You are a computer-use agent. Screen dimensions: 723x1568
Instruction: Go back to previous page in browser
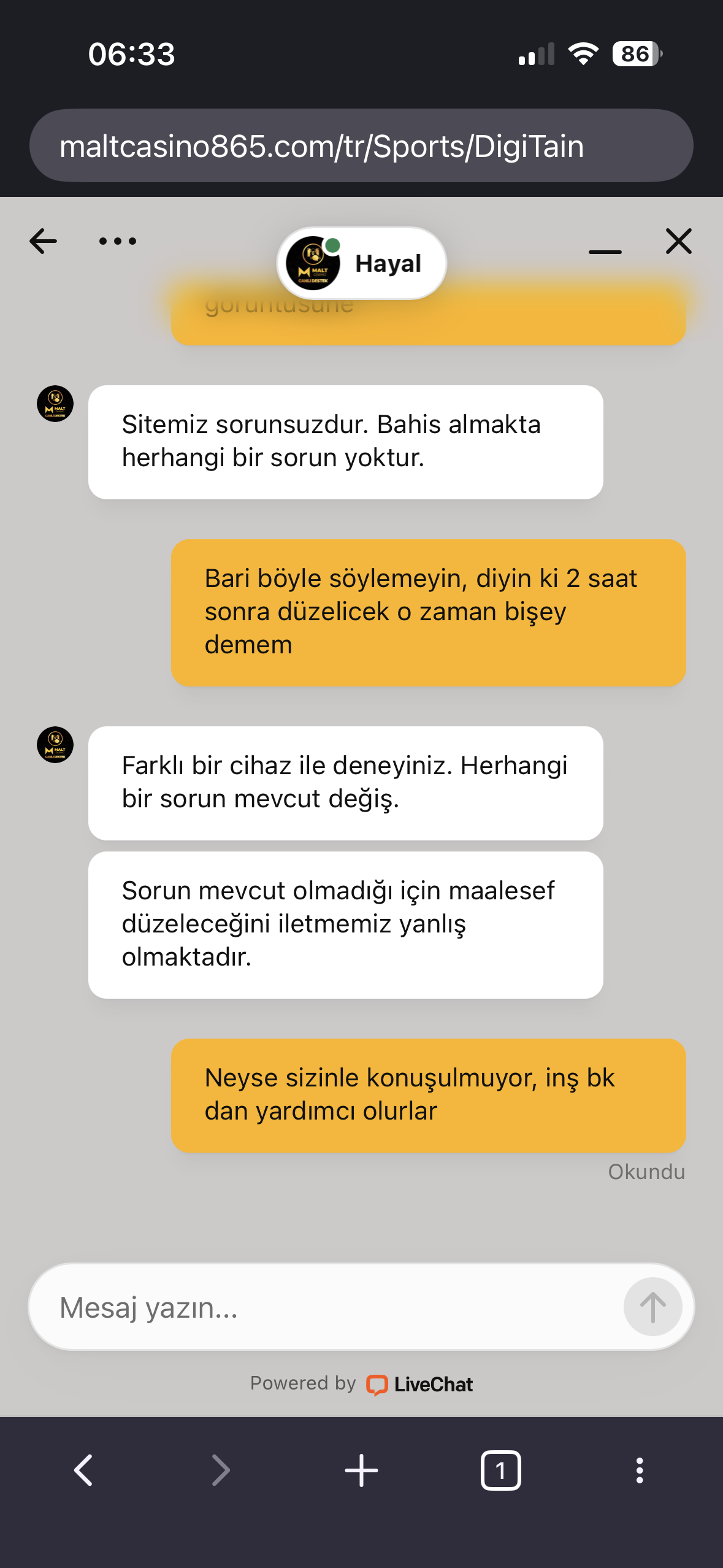tap(83, 1470)
